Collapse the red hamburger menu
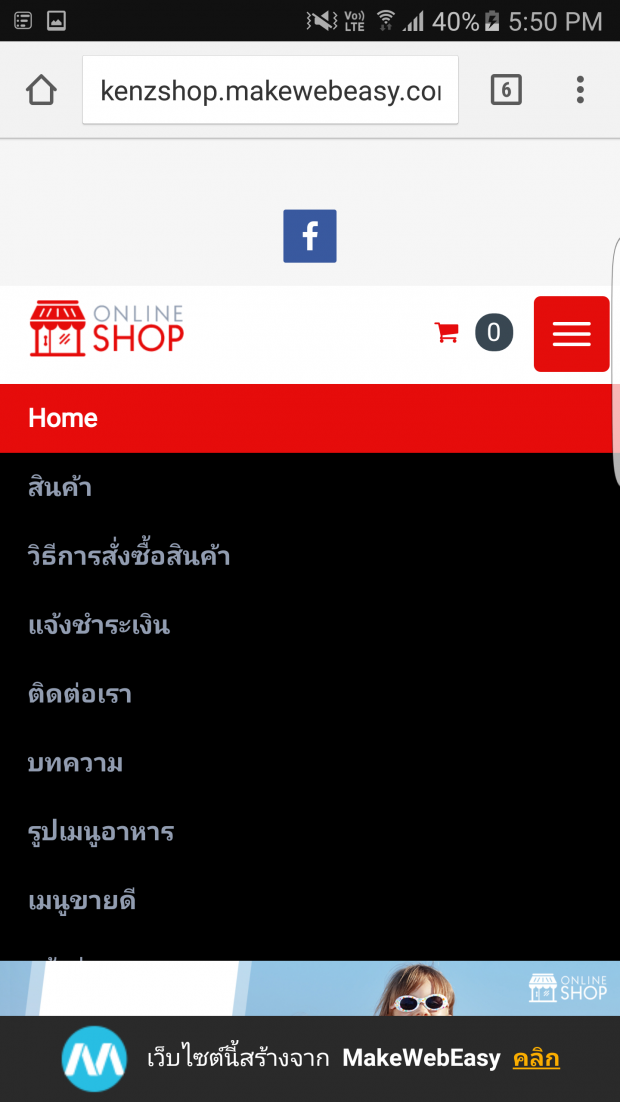This screenshot has width=620, height=1102. (x=571, y=334)
